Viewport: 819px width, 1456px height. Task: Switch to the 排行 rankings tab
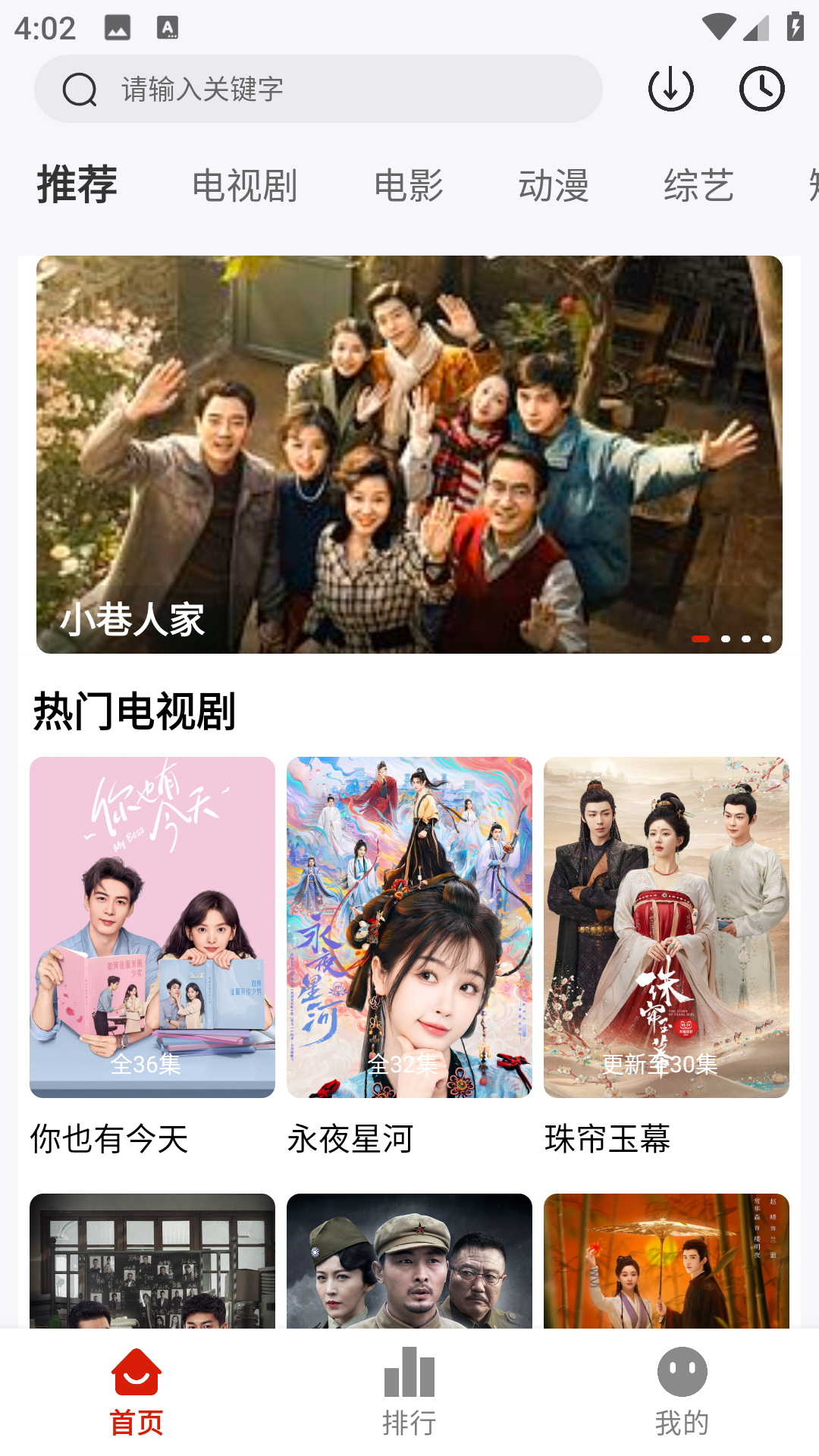409,1392
